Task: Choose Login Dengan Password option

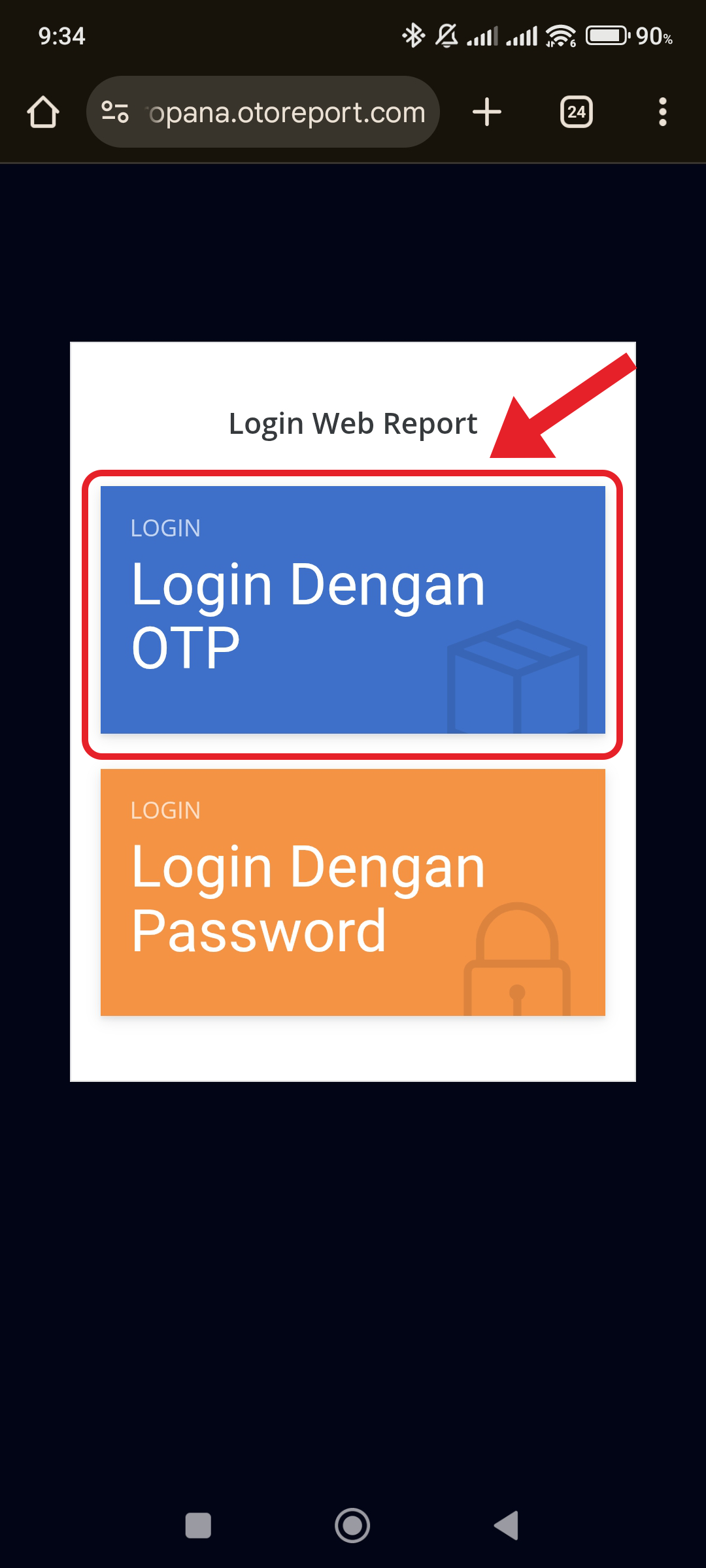Action: pyautogui.click(x=353, y=892)
